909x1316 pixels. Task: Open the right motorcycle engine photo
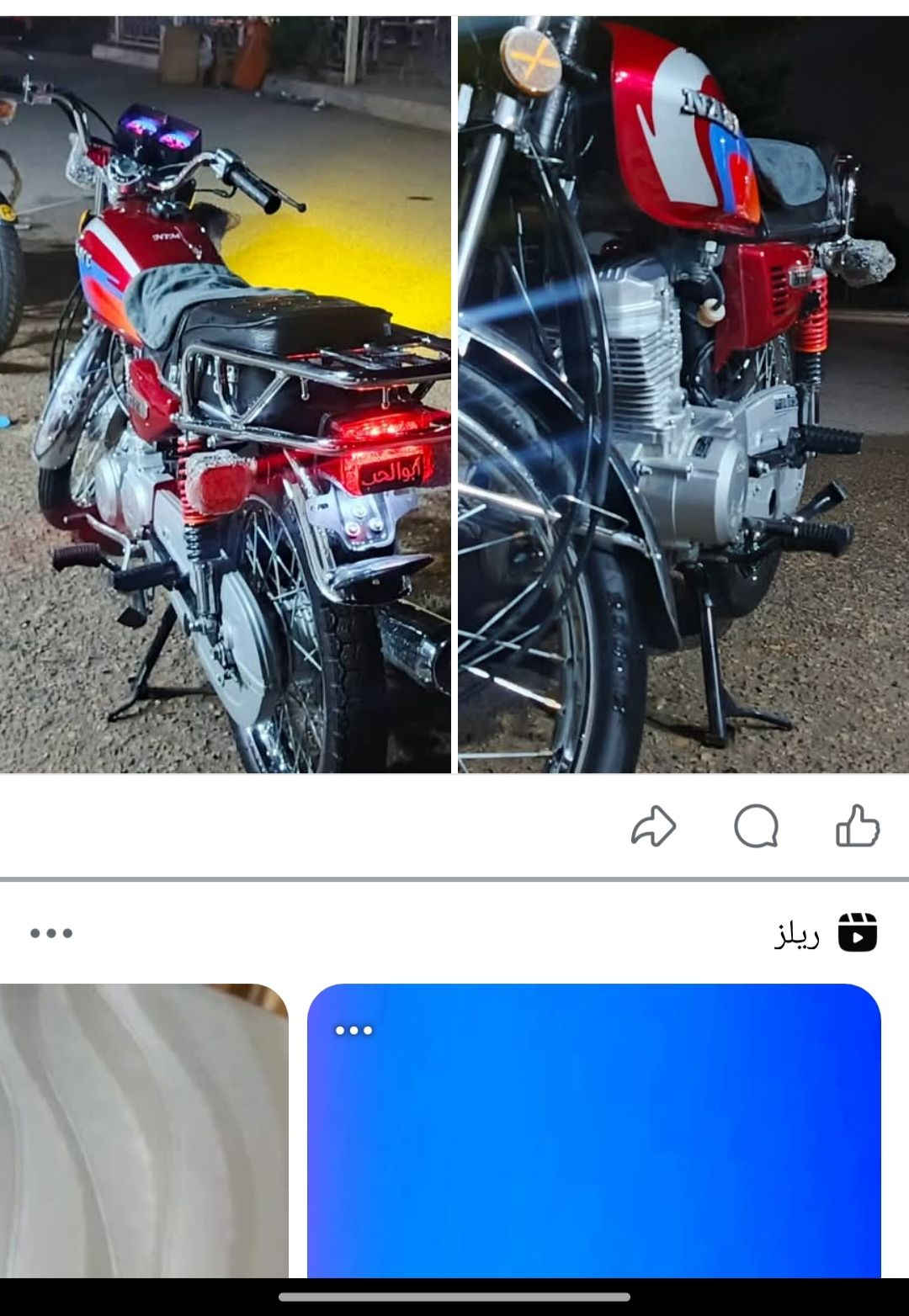point(683,394)
